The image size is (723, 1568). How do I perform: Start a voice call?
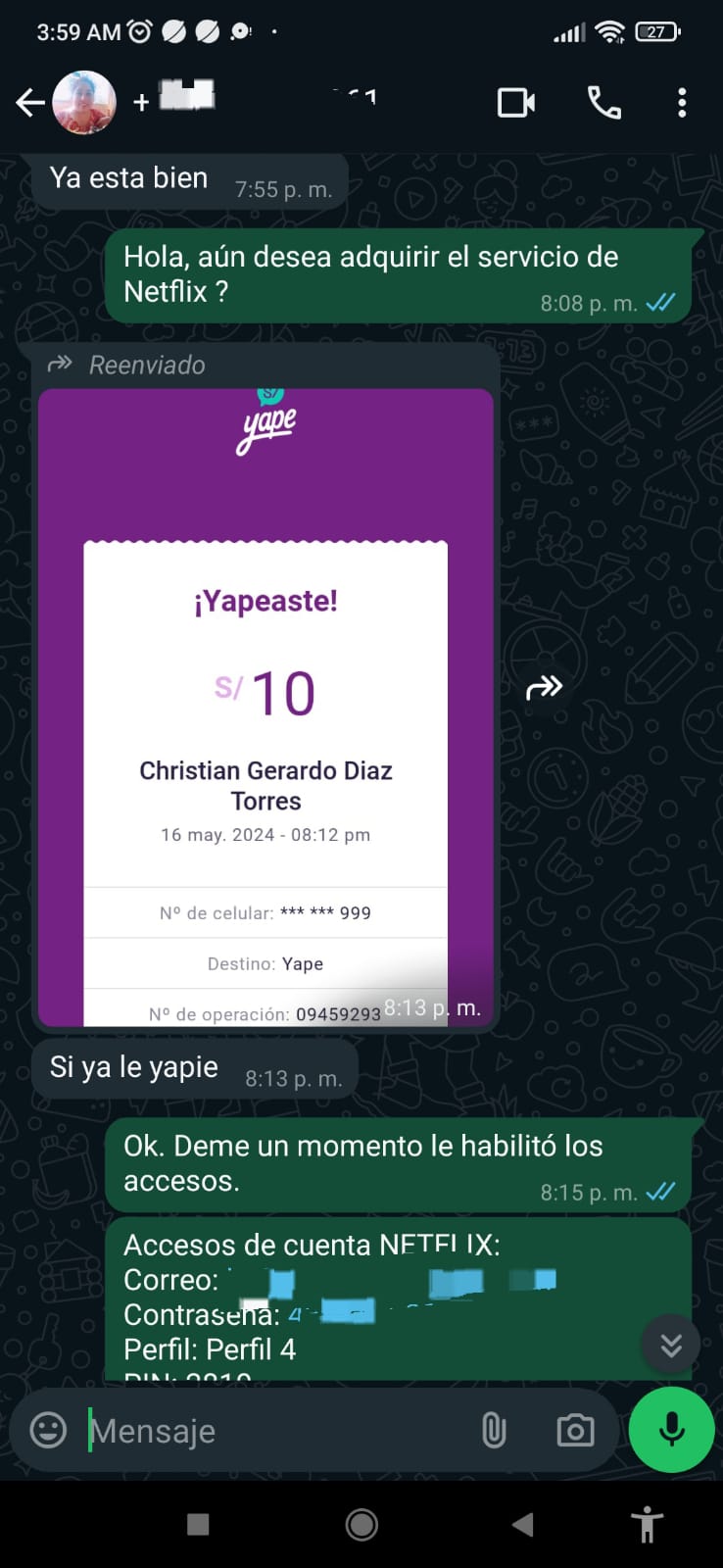pyautogui.click(x=603, y=102)
